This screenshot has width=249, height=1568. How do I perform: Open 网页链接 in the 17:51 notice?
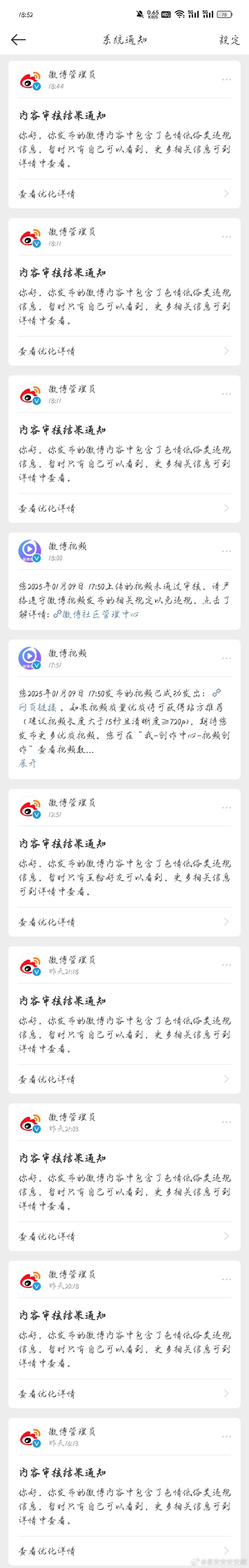[x=38, y=707]
